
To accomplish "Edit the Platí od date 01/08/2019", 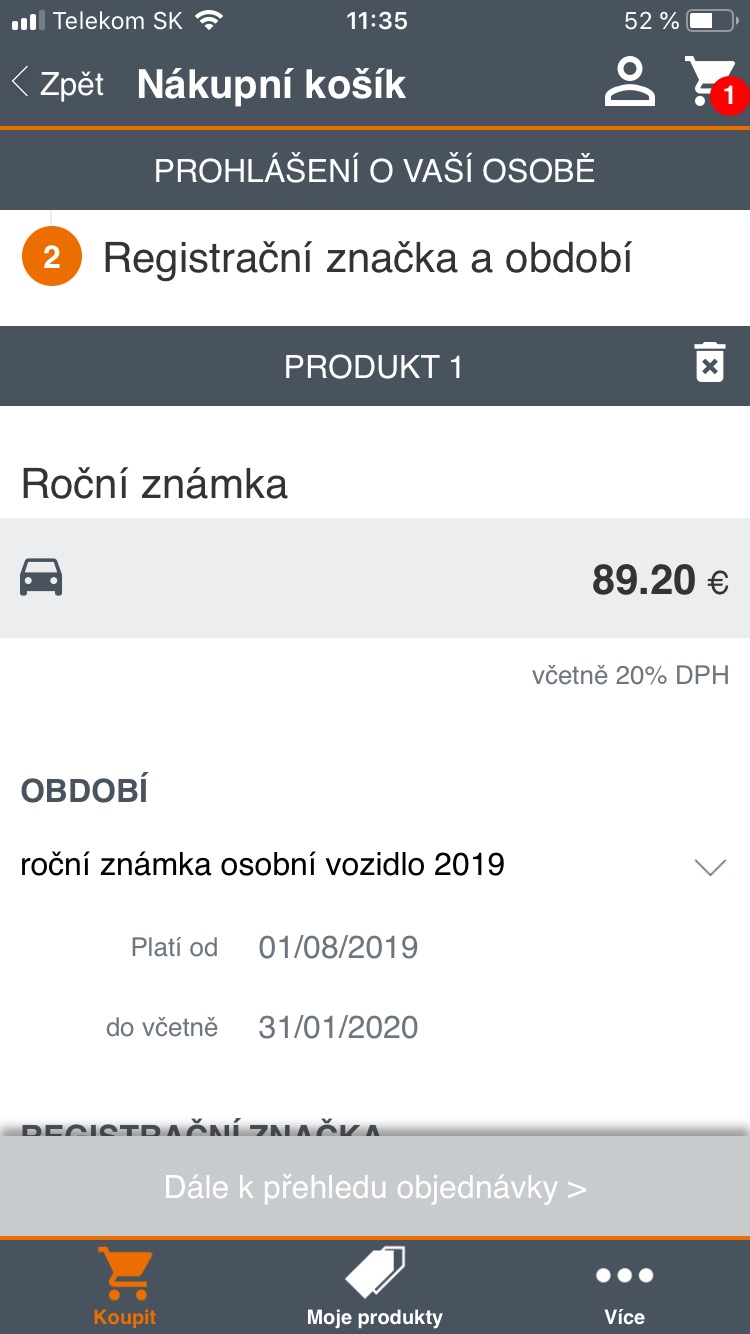I will pos(338,947).
